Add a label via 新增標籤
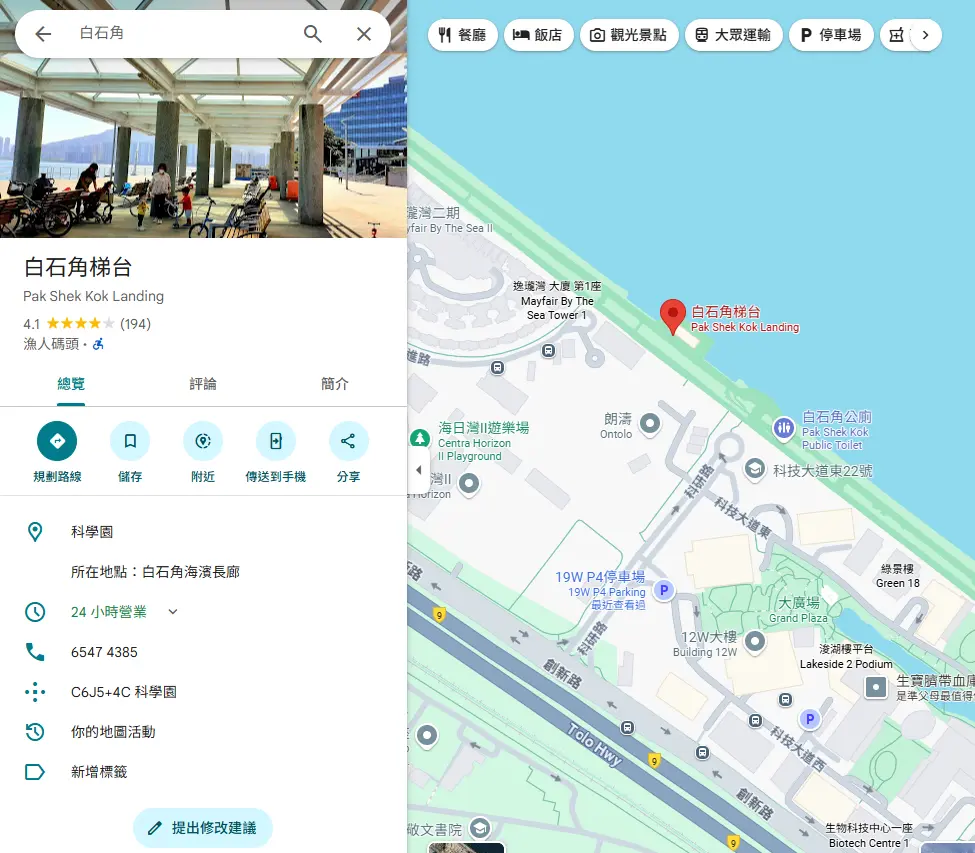Viewport: 975px width, 853px height. (99, 772)
